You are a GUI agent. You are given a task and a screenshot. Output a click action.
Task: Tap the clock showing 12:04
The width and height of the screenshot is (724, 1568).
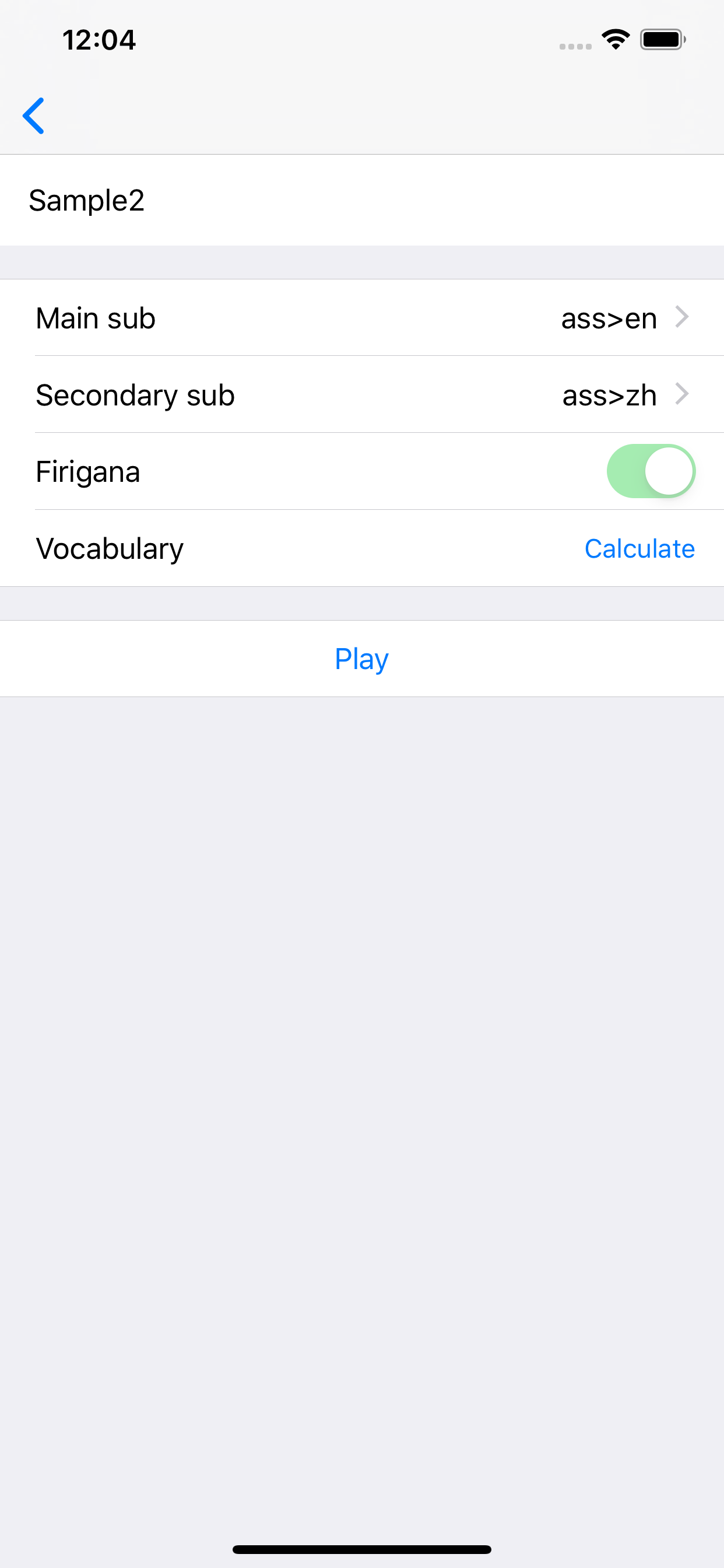click(99, 39)
